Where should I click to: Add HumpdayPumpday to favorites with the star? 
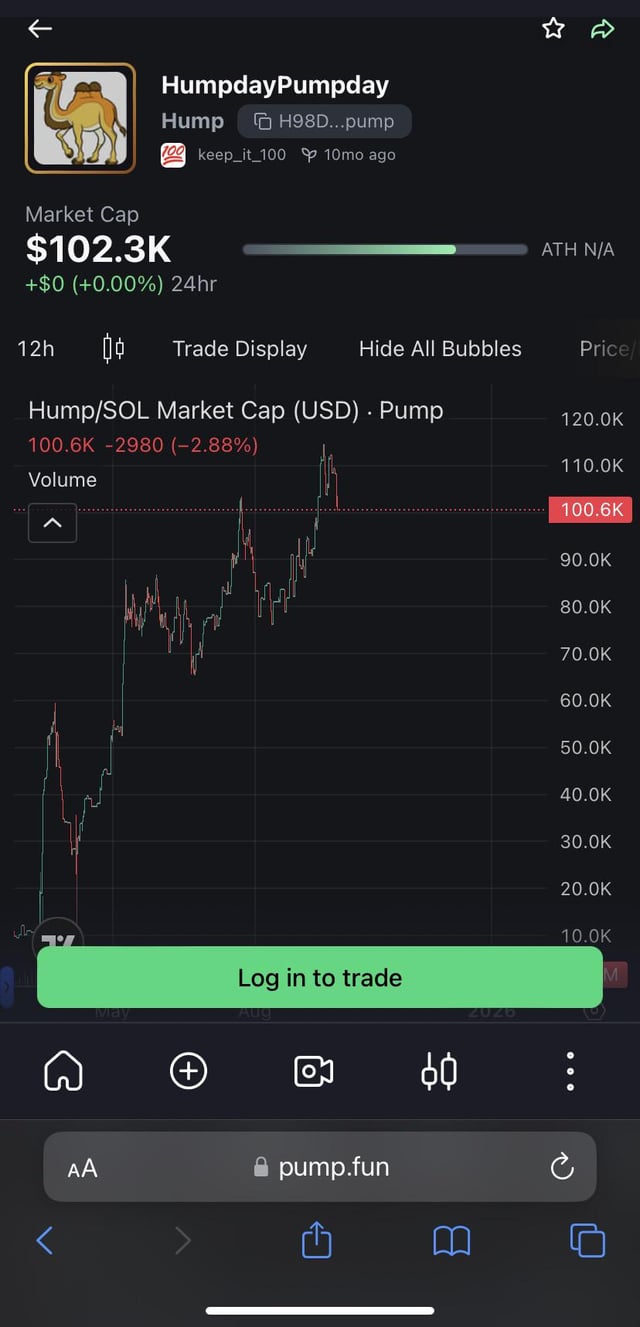click(553, 29)
